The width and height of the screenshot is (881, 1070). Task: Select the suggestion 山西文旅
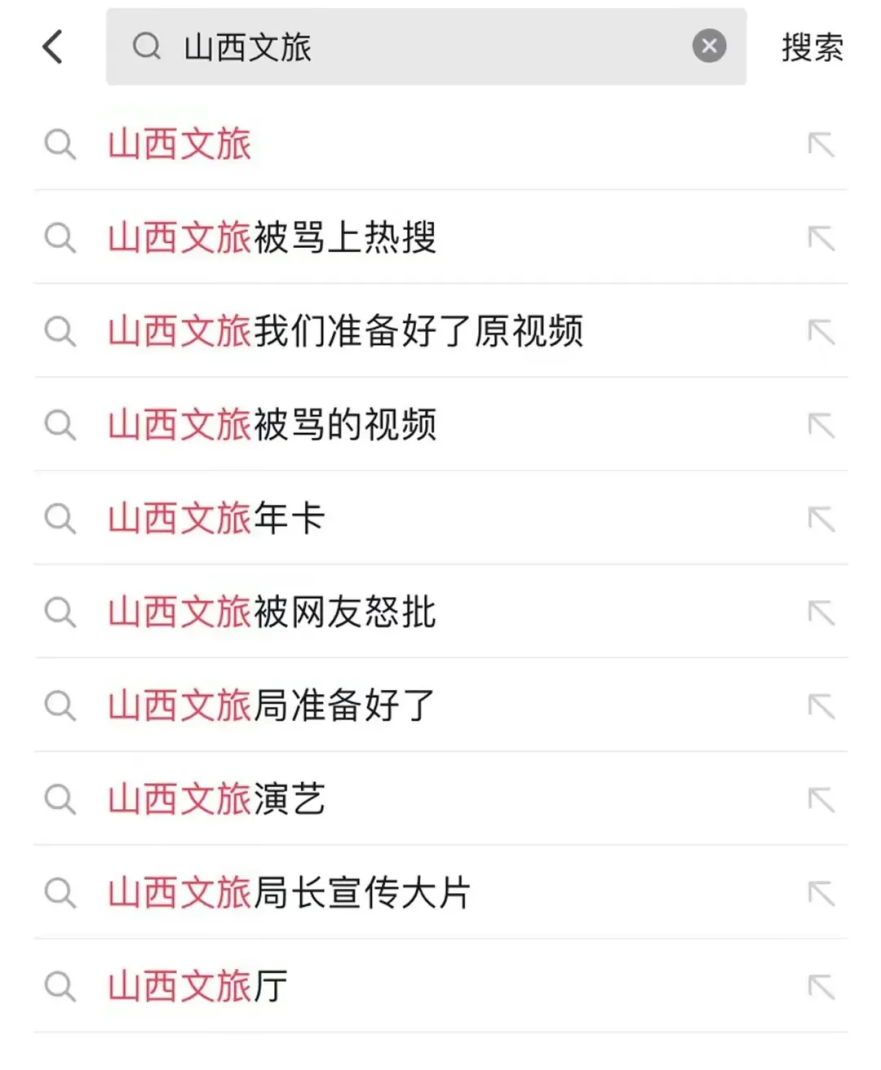(180, 145)
